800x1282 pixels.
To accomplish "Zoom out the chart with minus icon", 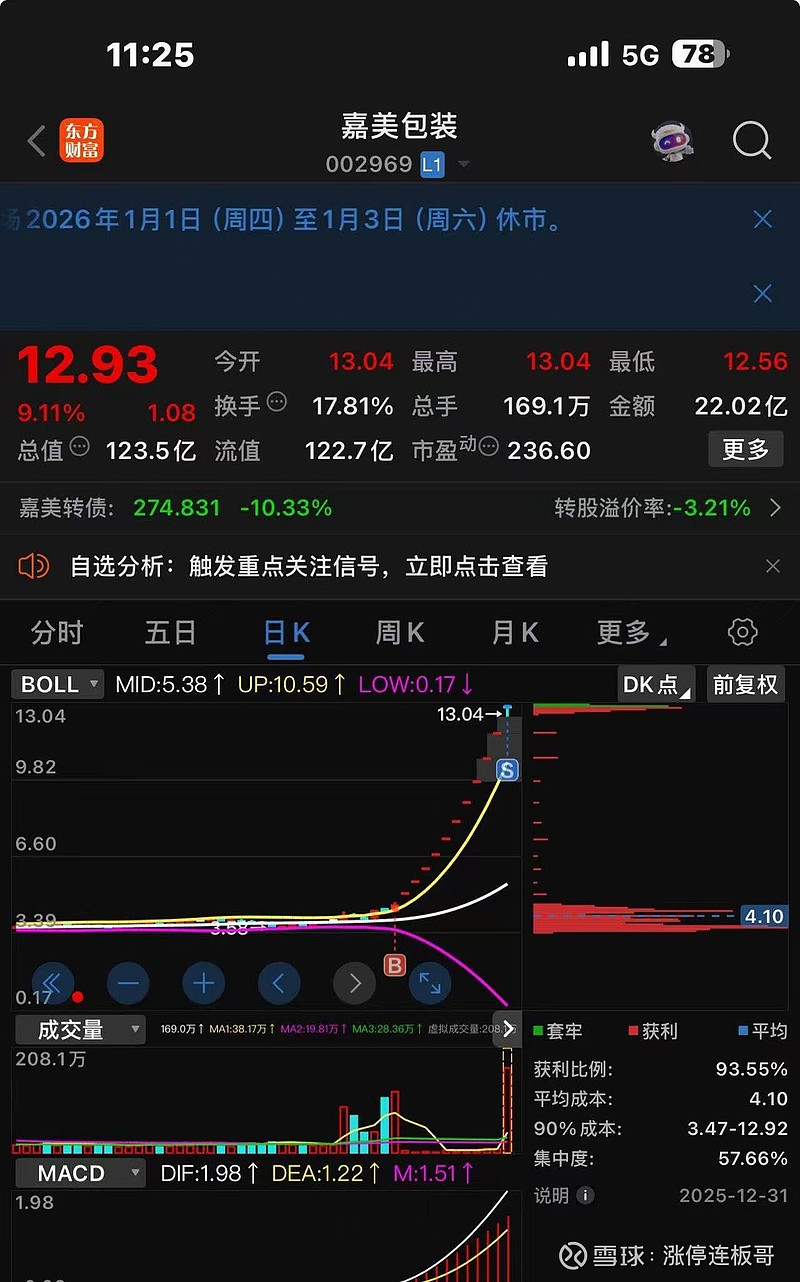I will (128, 983).
